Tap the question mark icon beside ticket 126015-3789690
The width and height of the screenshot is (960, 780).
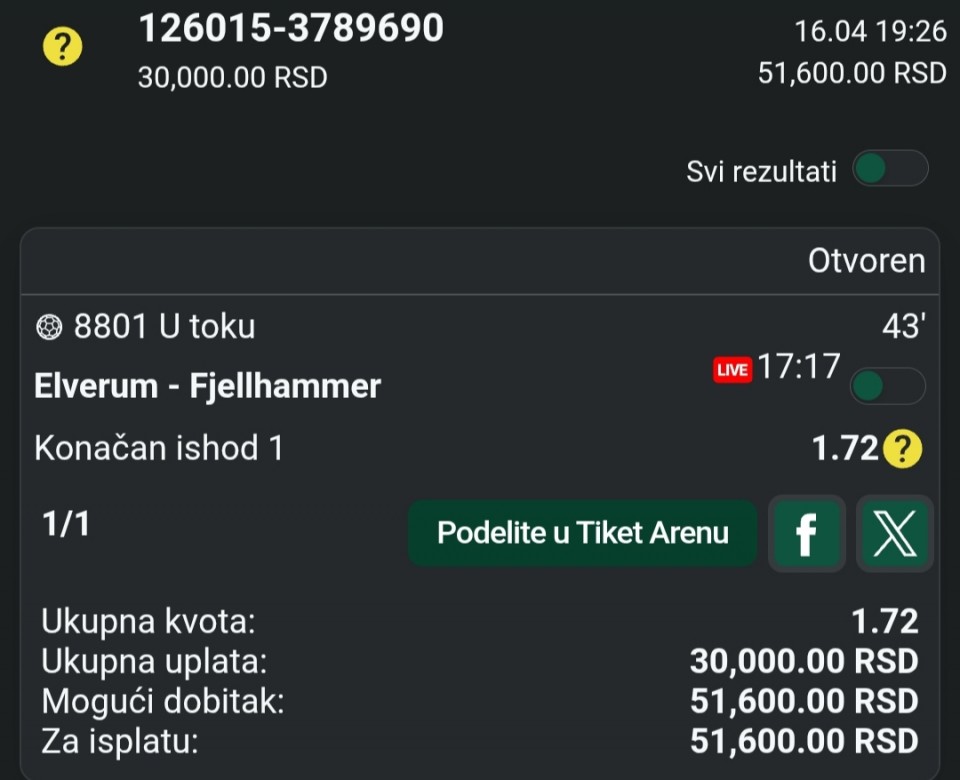coord(63,47)
